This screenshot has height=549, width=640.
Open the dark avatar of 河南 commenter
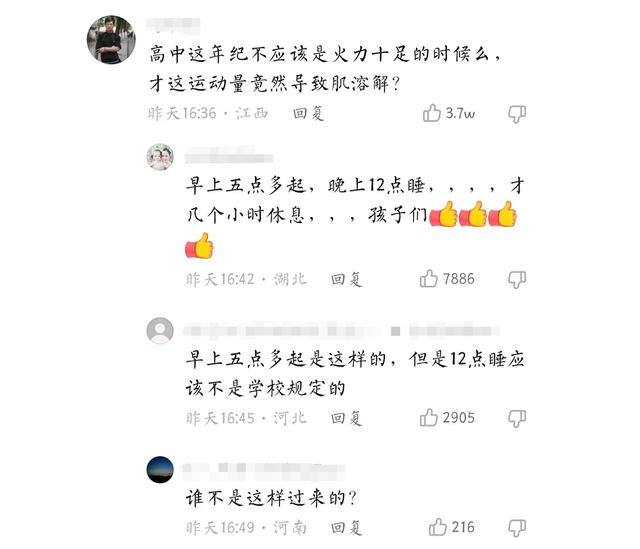point(160,468)
